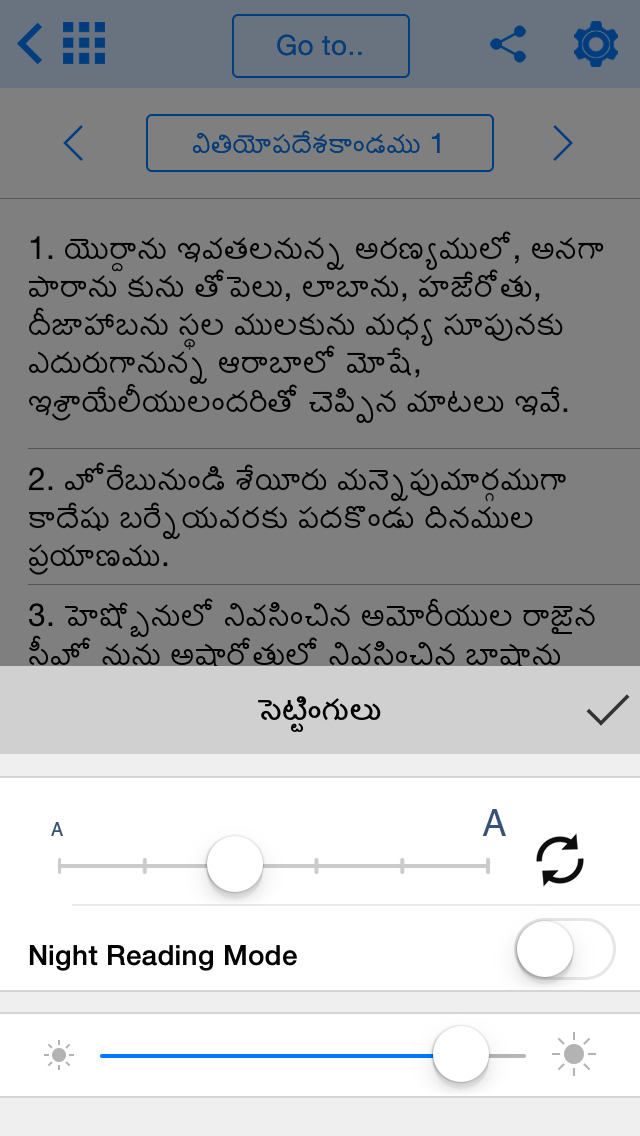Go to the next chapter
640x1136 pixels.
click(563, 144)
